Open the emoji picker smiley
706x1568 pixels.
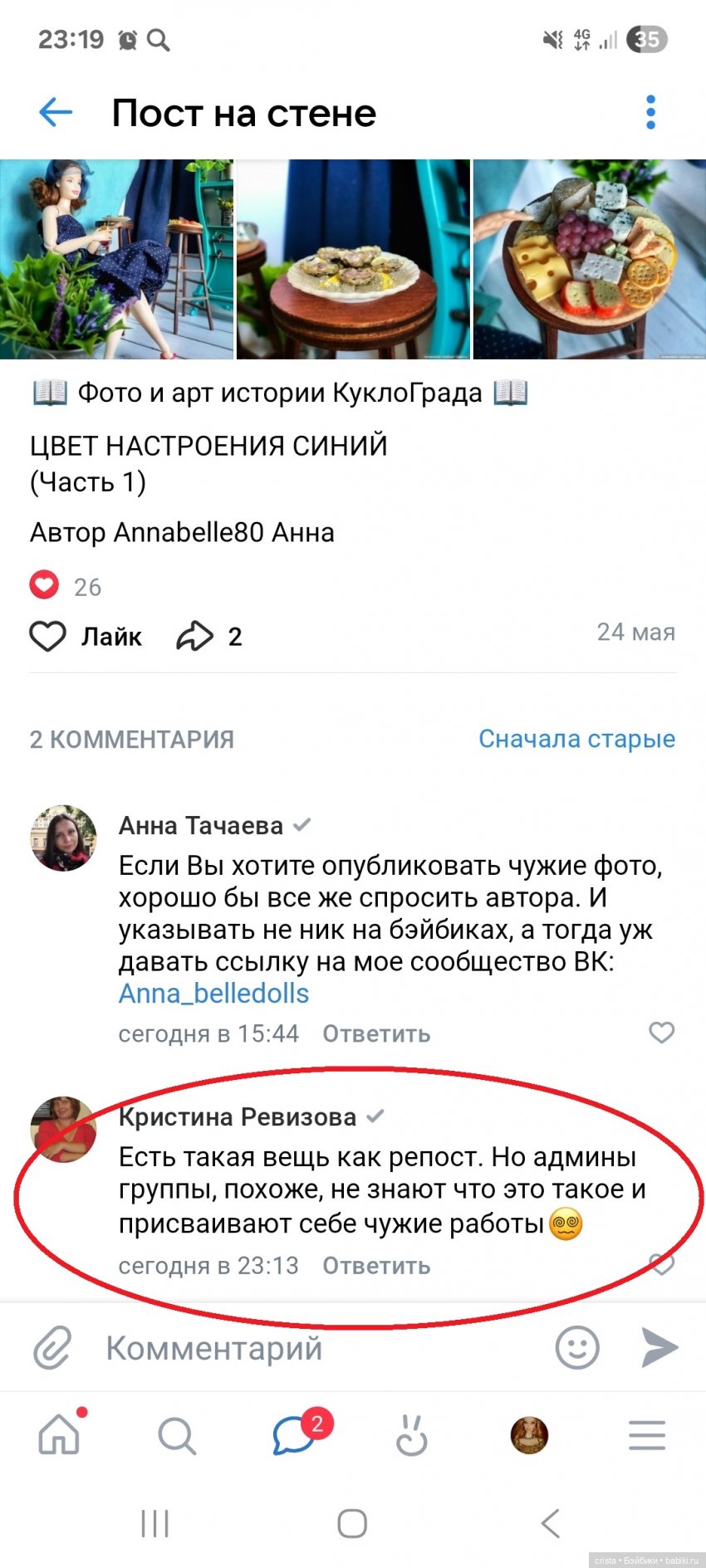[x=576, y=1347]
